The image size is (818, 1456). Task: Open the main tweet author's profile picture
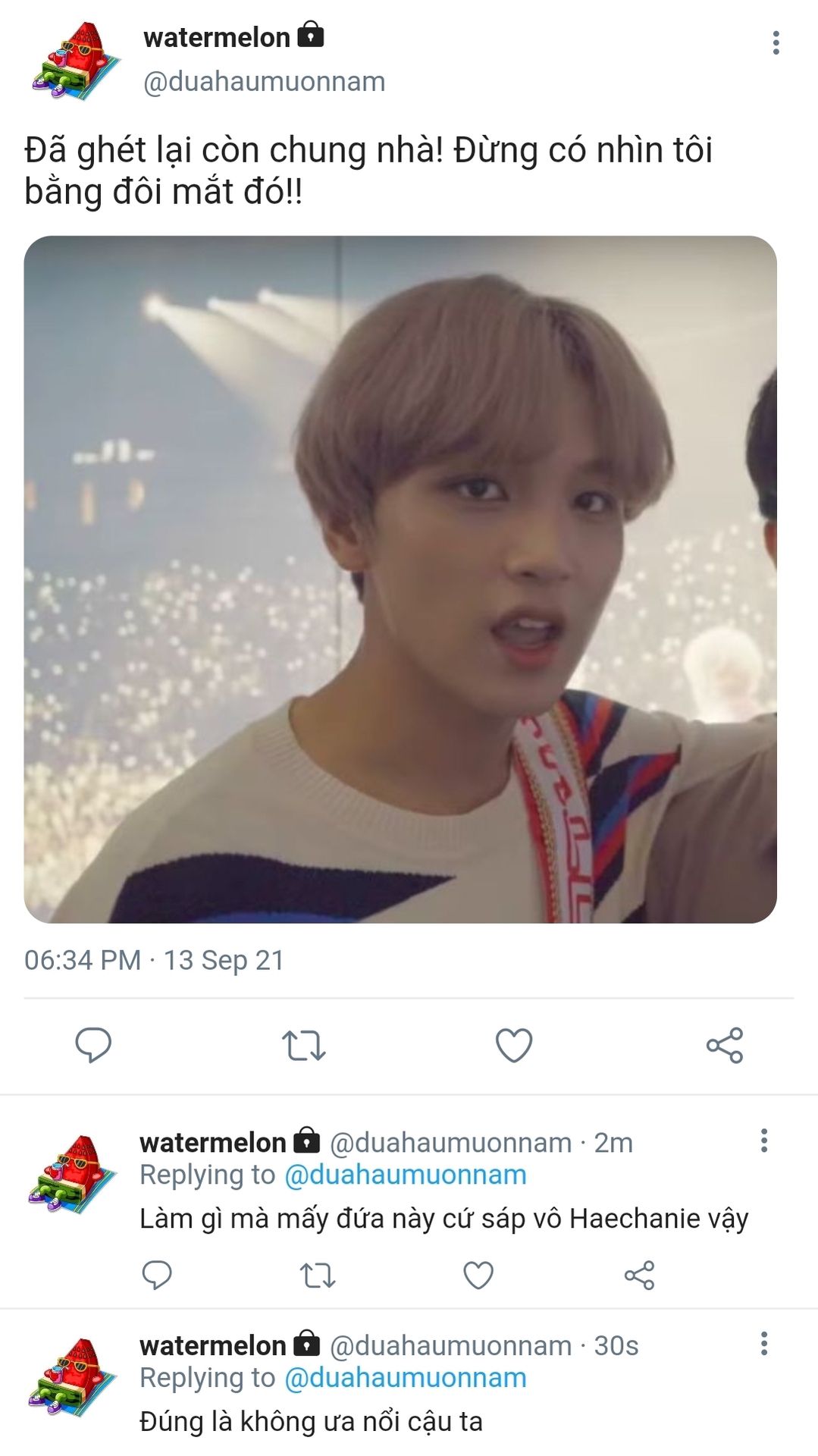[75, 61]
